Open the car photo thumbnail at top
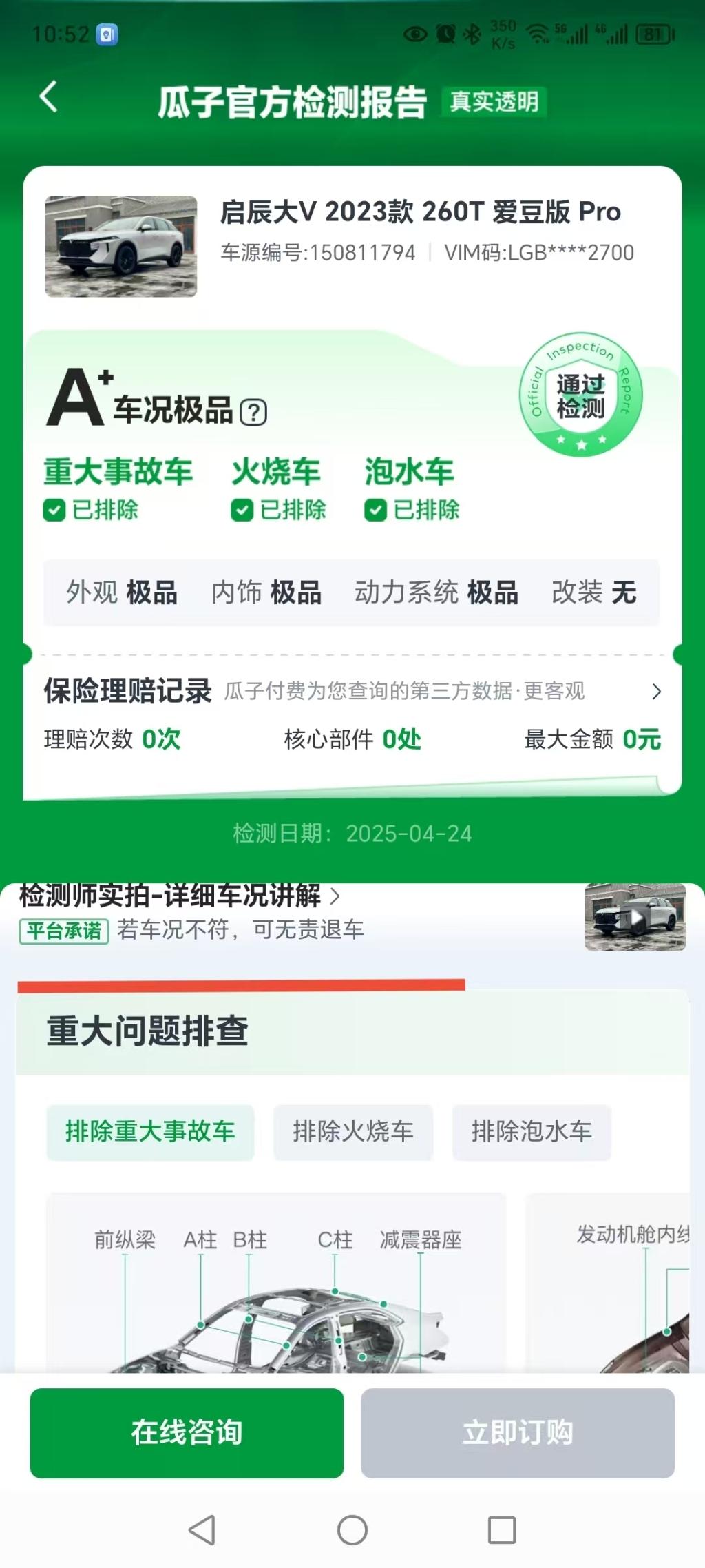Image resolution: width=705 pixels, height=1568 pixels. tap(120, 247)
